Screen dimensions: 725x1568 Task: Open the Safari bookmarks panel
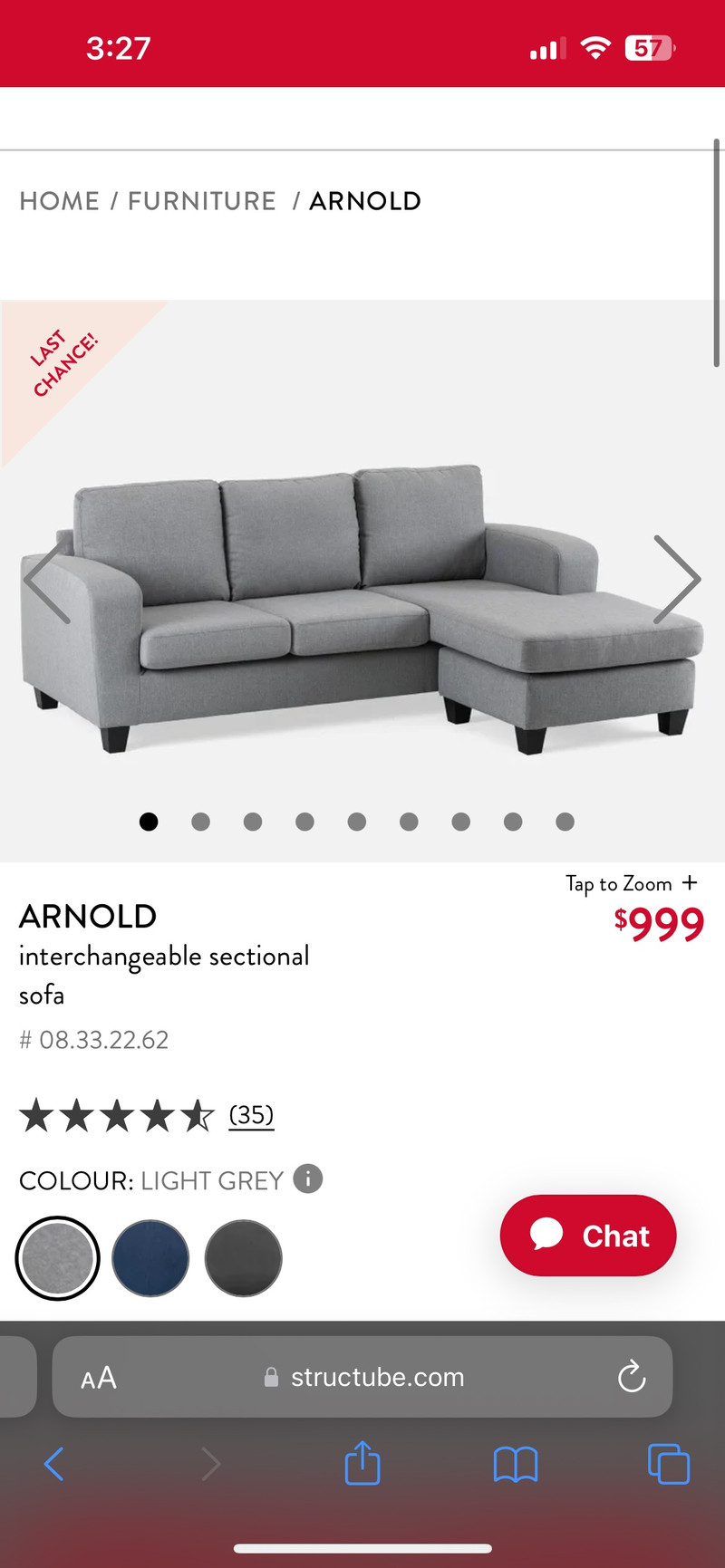click(516, 1464)
